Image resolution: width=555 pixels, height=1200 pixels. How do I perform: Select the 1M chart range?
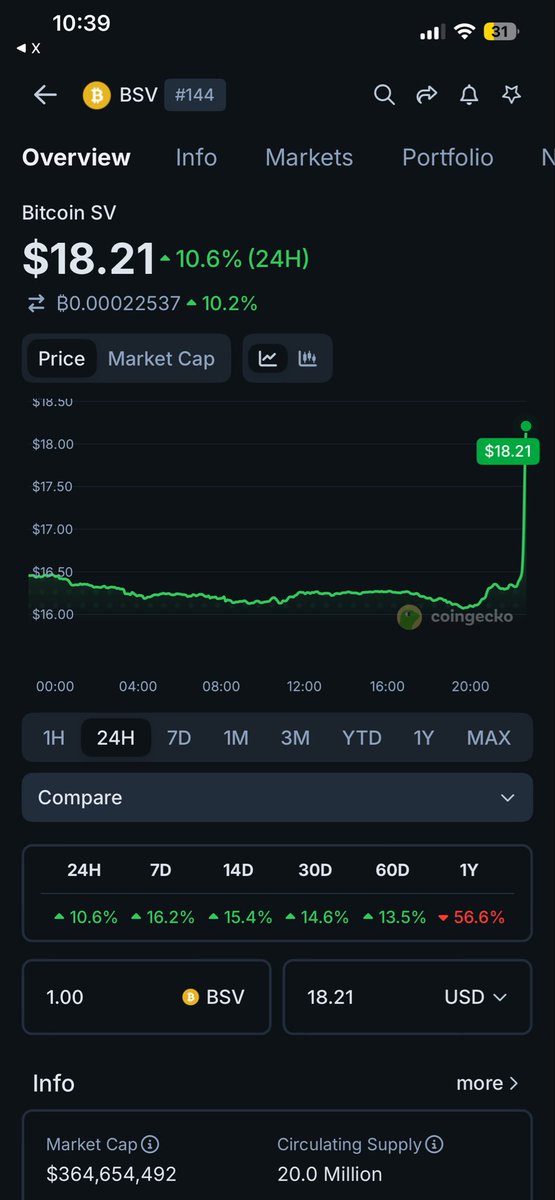point(236,738)
